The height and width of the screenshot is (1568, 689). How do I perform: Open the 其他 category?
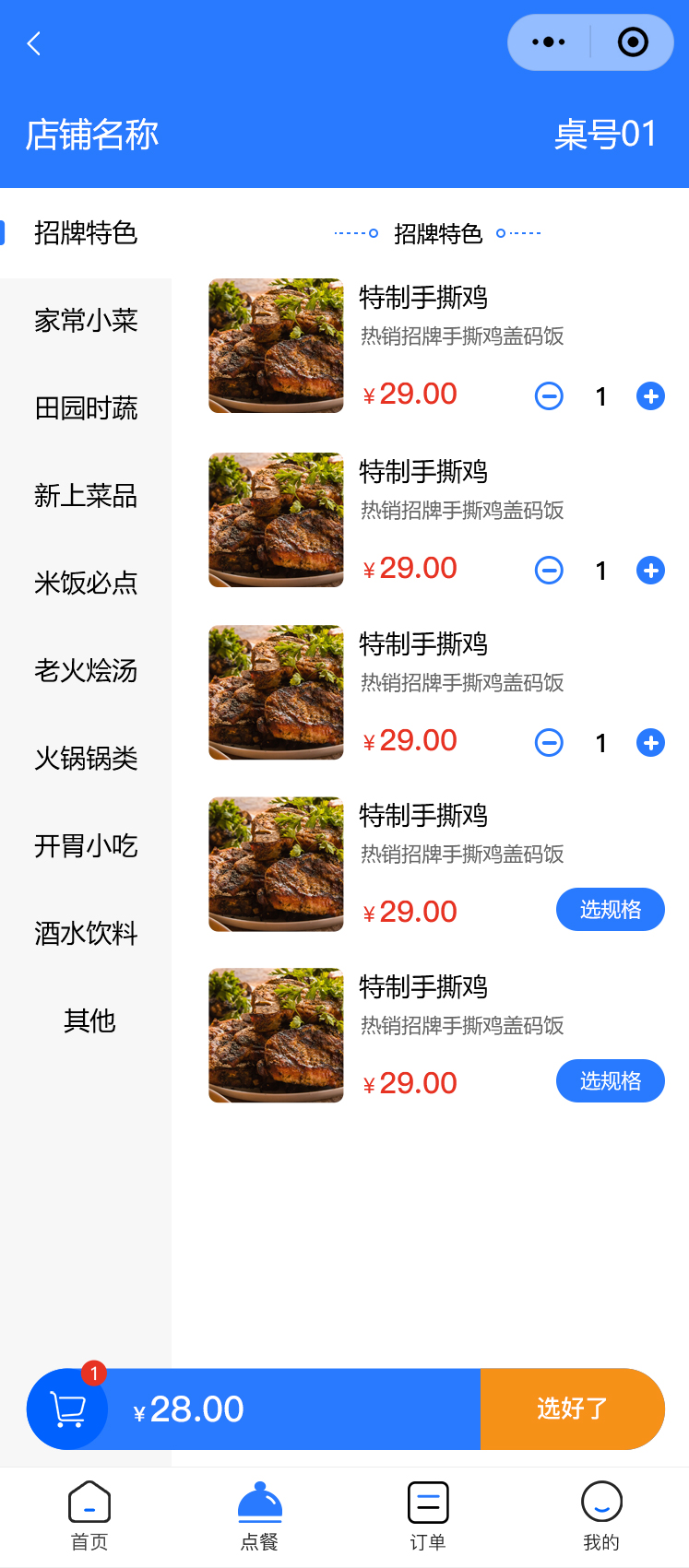tap(89, 1021)
